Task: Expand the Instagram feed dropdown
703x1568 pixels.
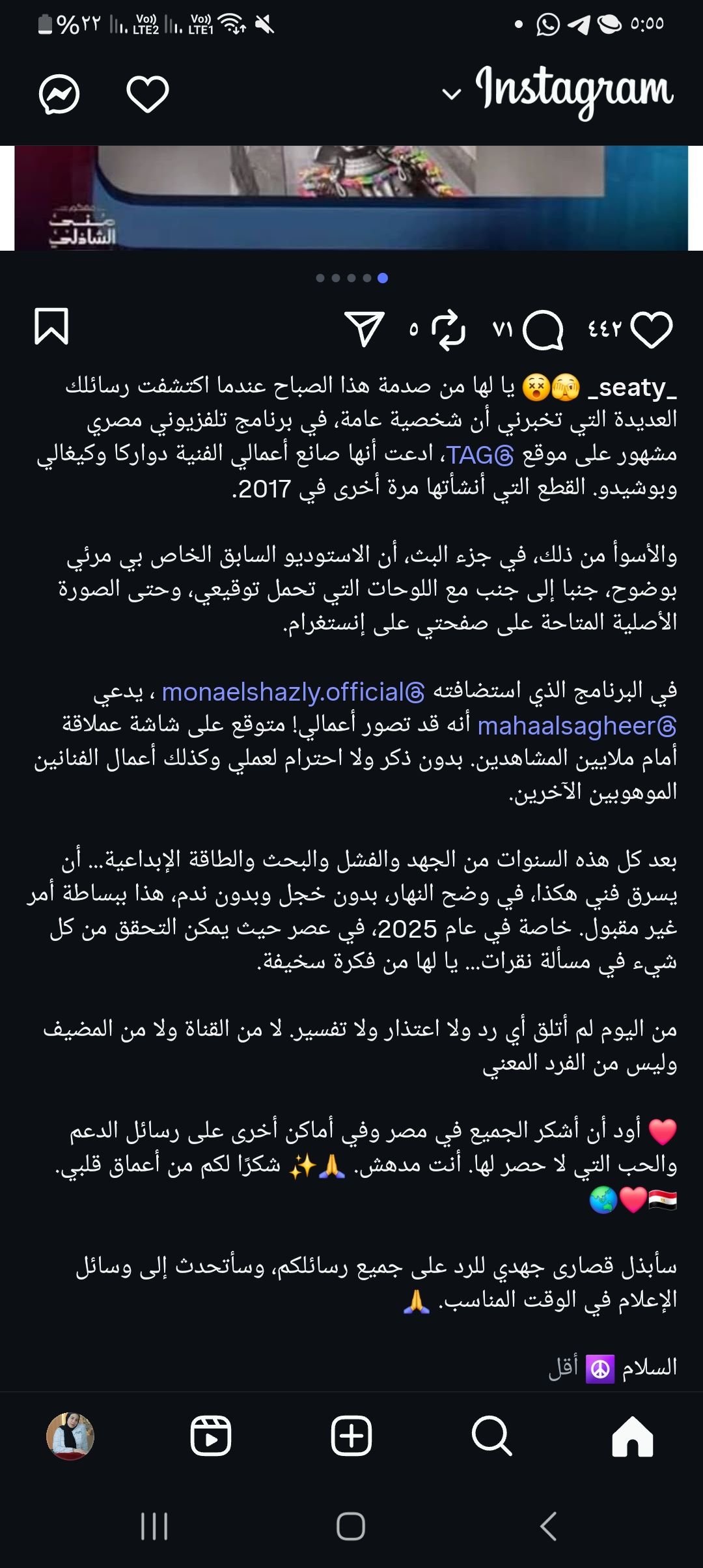Action: pyautogui.click(x=452, y=94)
